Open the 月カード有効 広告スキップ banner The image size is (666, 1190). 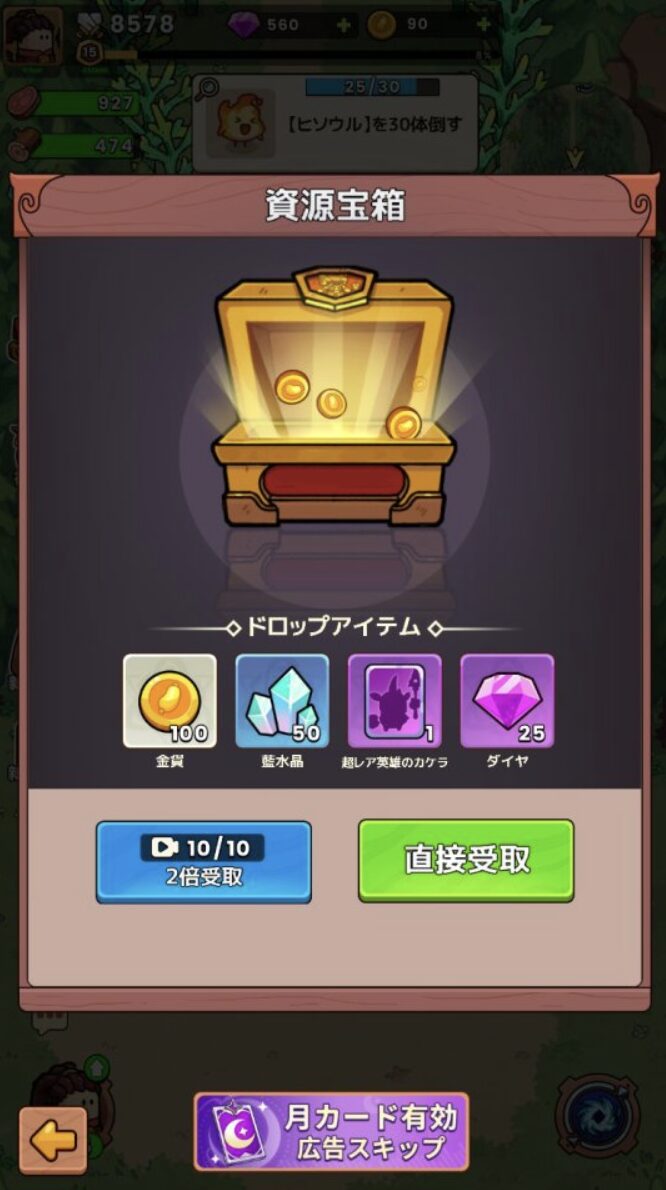point(331,1131)
